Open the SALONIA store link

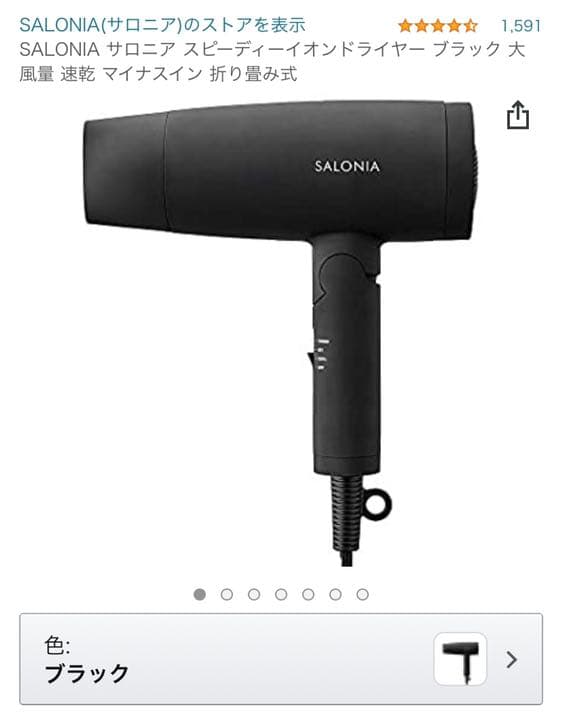163,25
